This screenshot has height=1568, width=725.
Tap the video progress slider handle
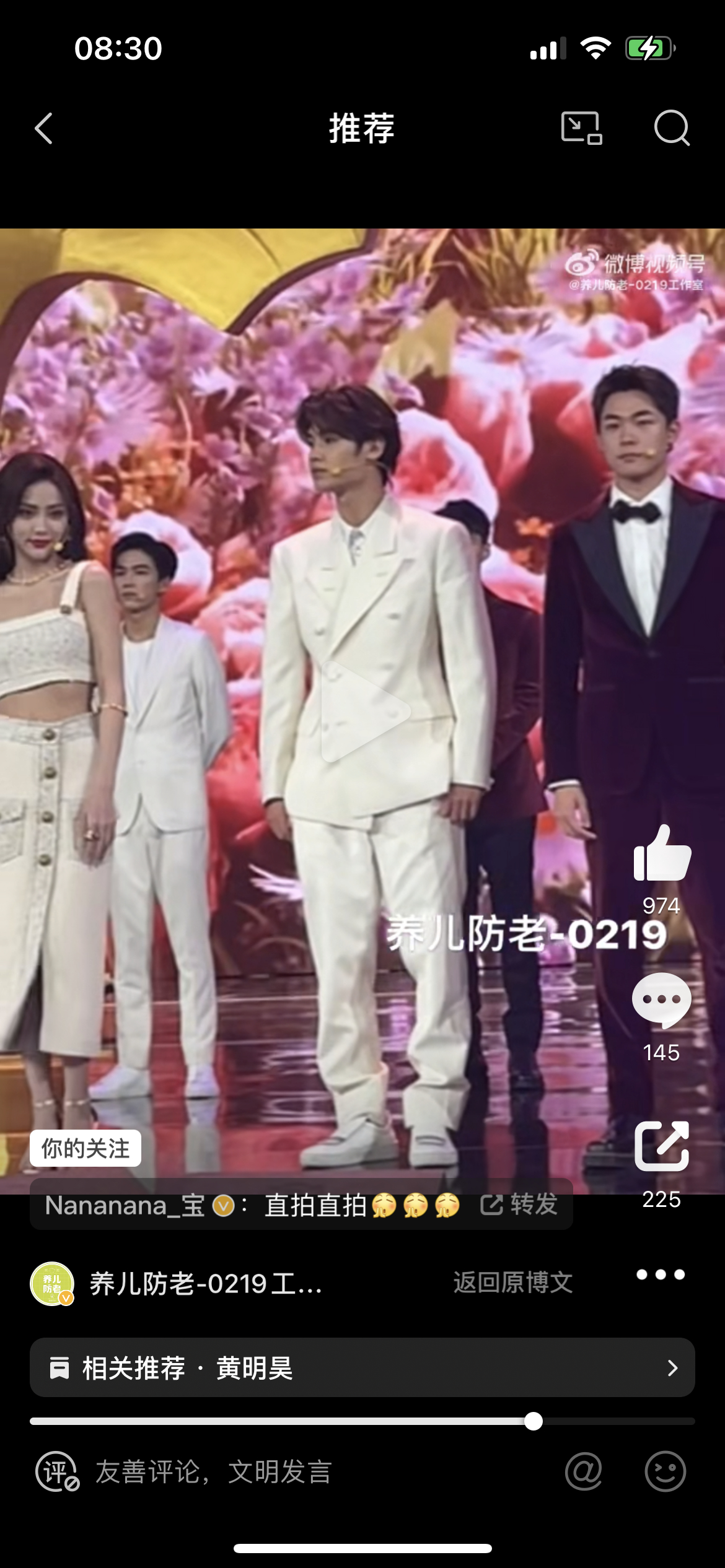(533, 1421)
